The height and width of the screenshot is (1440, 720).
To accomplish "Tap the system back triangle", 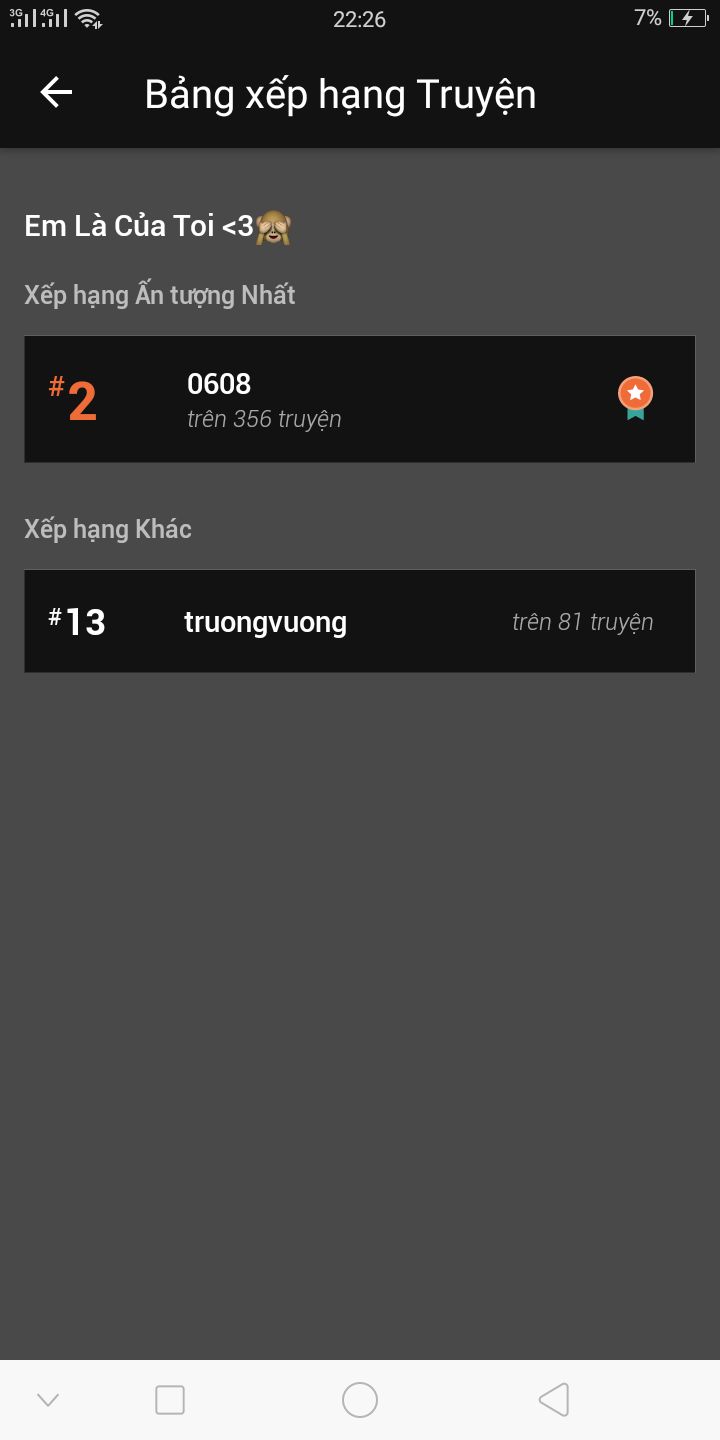I will pyautogui.click(x=553, y=1400).
